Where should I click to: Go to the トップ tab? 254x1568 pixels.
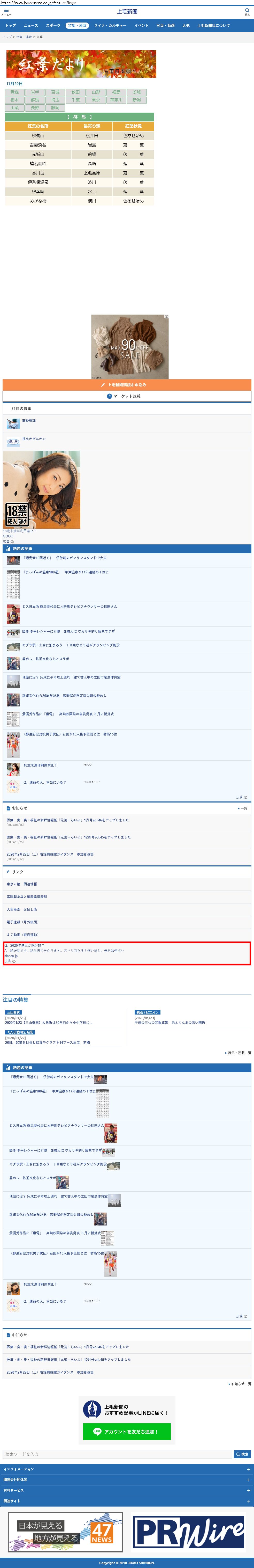(x=11, y=26)
